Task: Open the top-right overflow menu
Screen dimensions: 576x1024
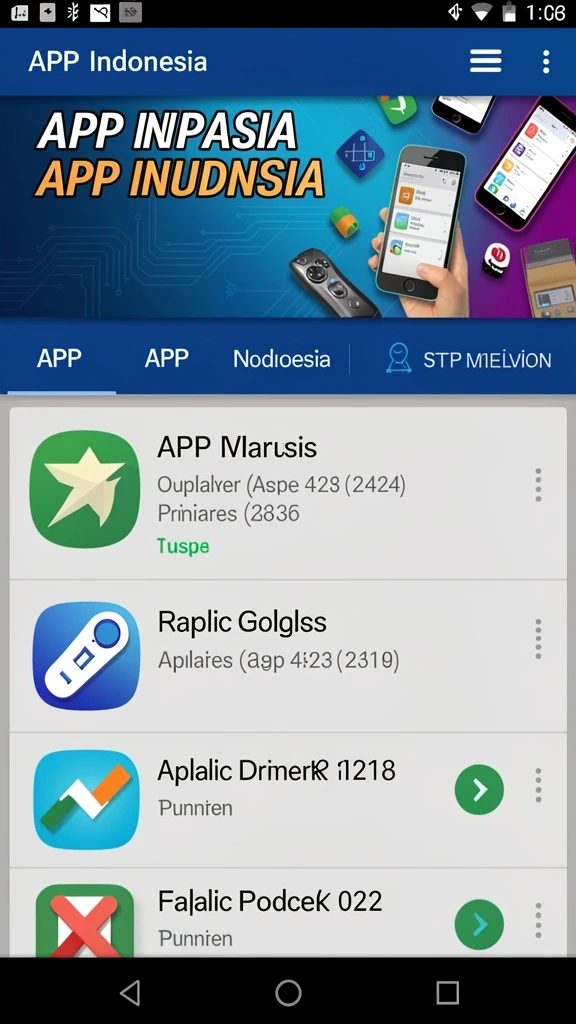Action: (546, 61)
